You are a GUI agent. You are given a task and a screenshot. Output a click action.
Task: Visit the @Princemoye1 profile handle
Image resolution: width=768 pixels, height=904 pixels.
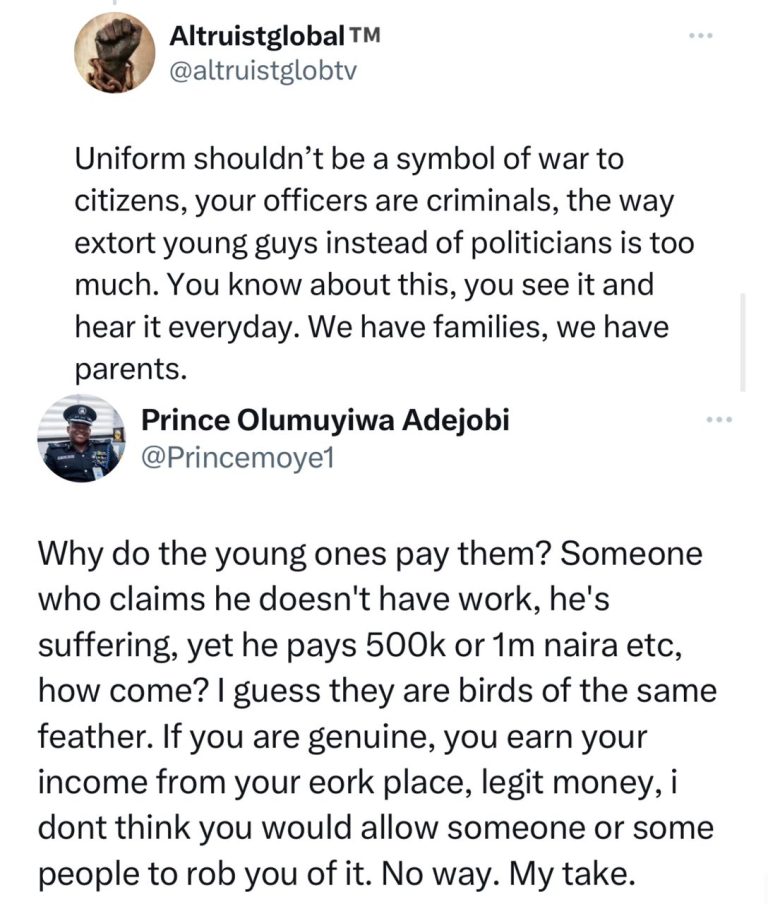coord(231,455)
